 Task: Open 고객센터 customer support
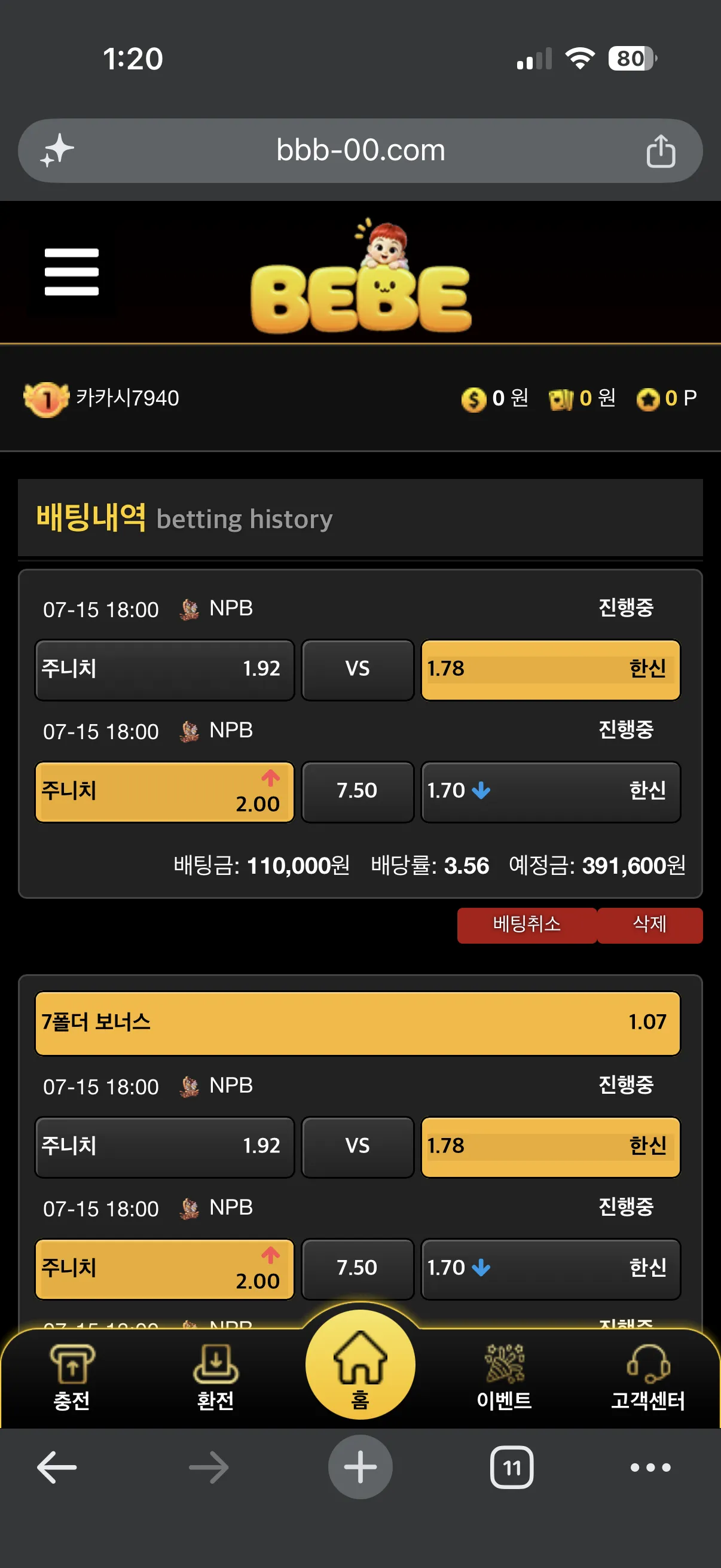[x=648, y=1378]
